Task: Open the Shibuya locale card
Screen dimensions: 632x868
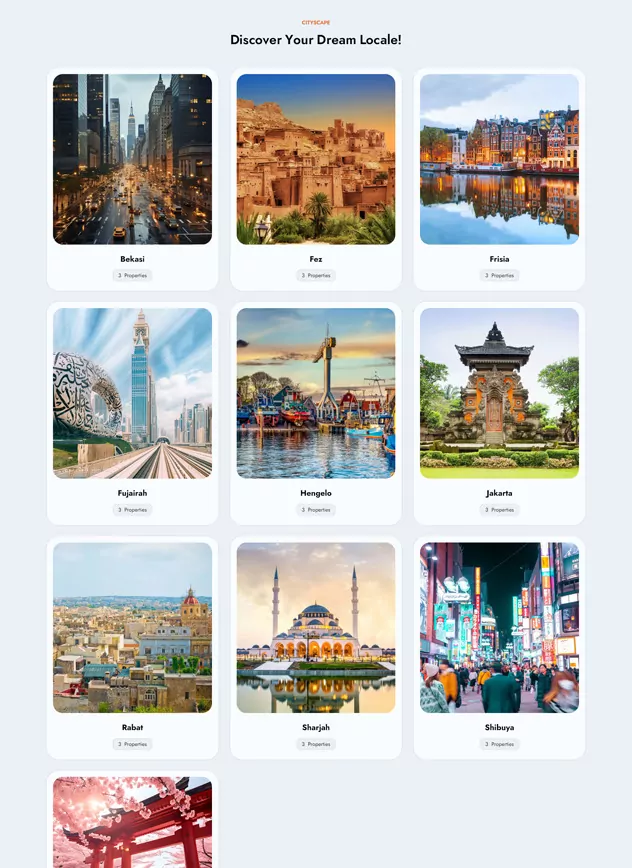Action: (x=499, y=628)
